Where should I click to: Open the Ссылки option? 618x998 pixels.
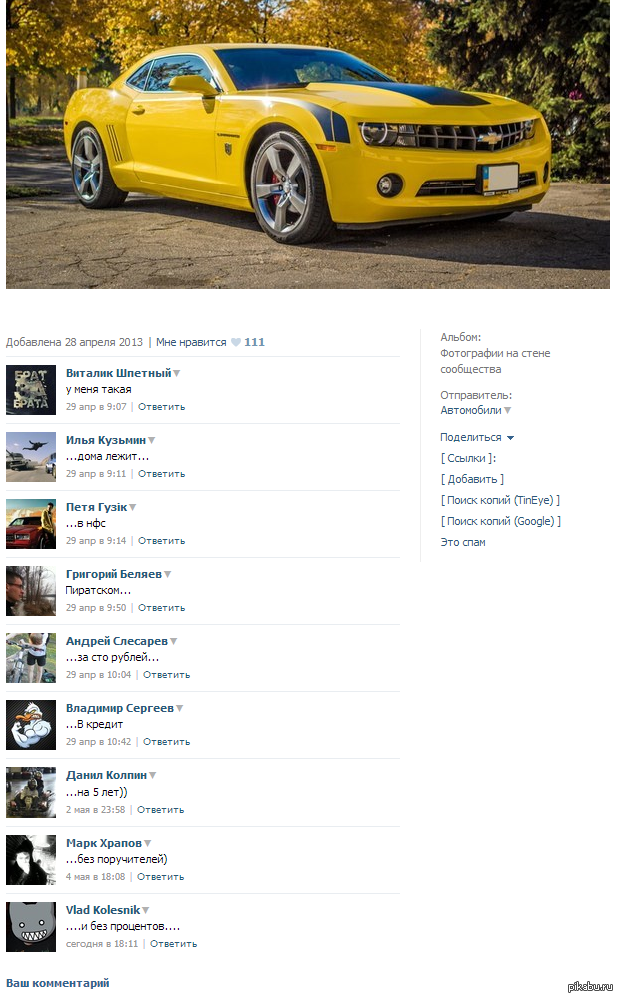(468, 458)
